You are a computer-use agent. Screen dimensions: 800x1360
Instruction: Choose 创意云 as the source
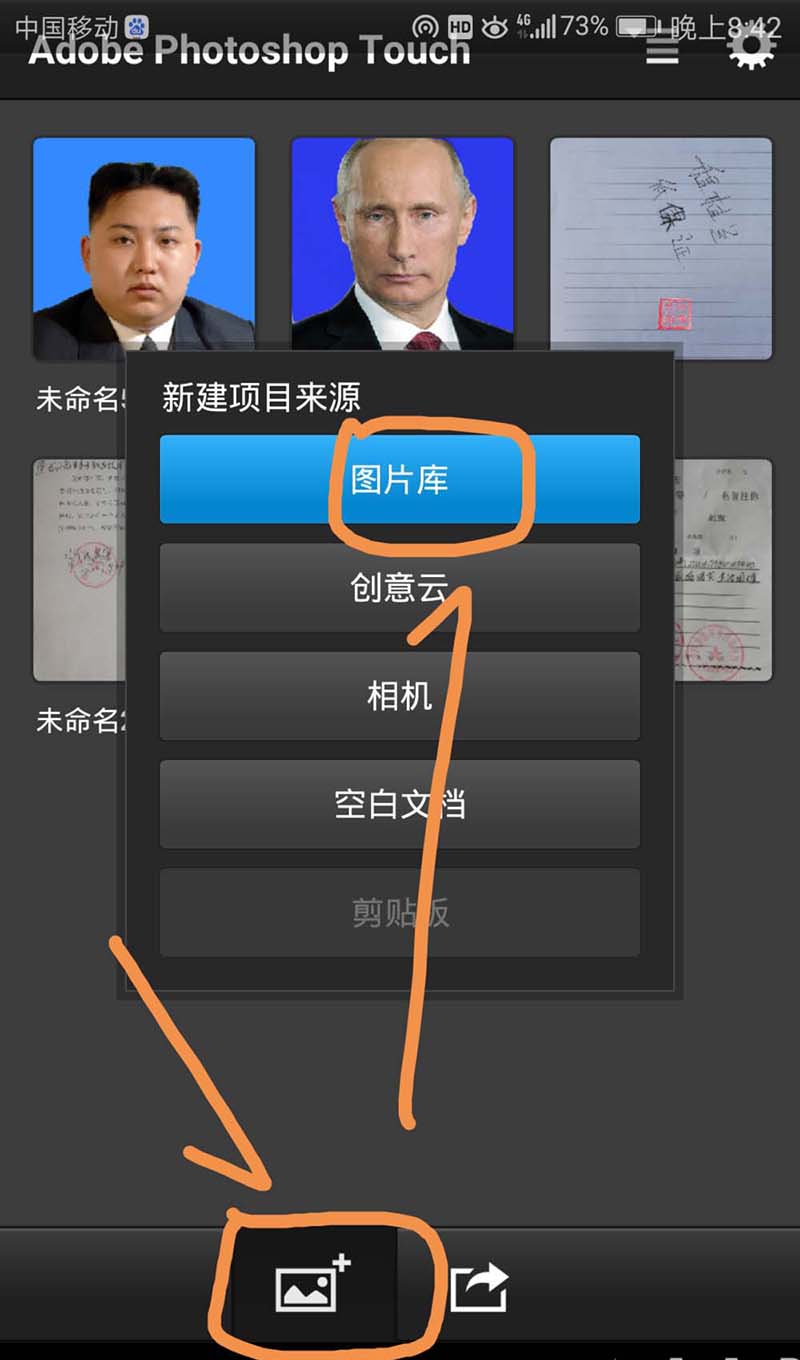tap(399, 587)
